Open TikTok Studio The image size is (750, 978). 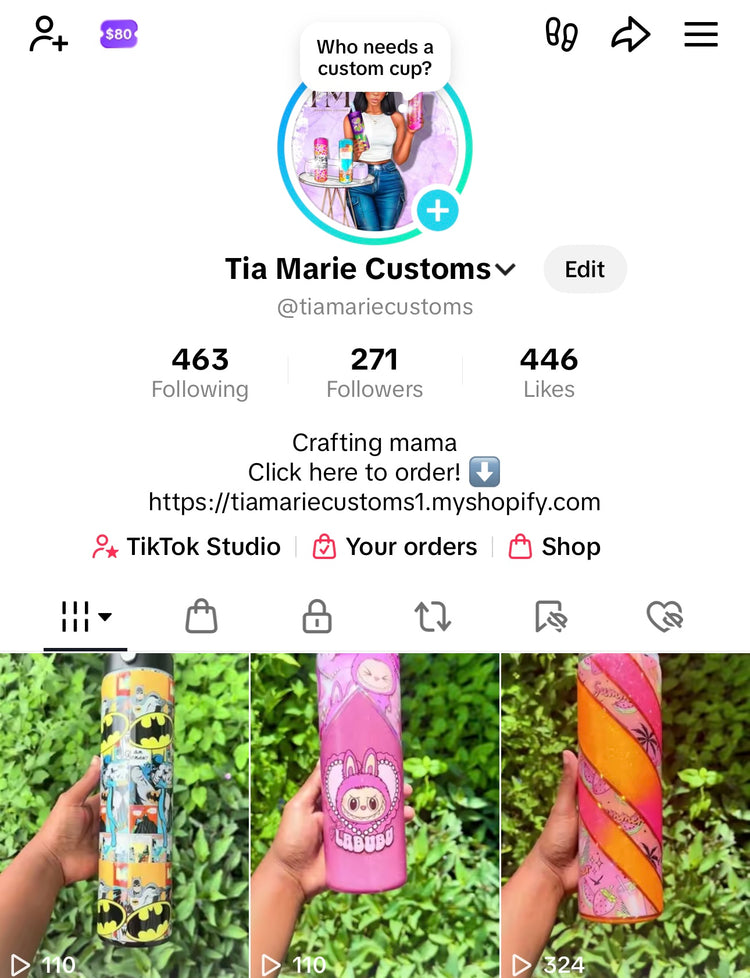pyautogui.click(x=187, y=547)
